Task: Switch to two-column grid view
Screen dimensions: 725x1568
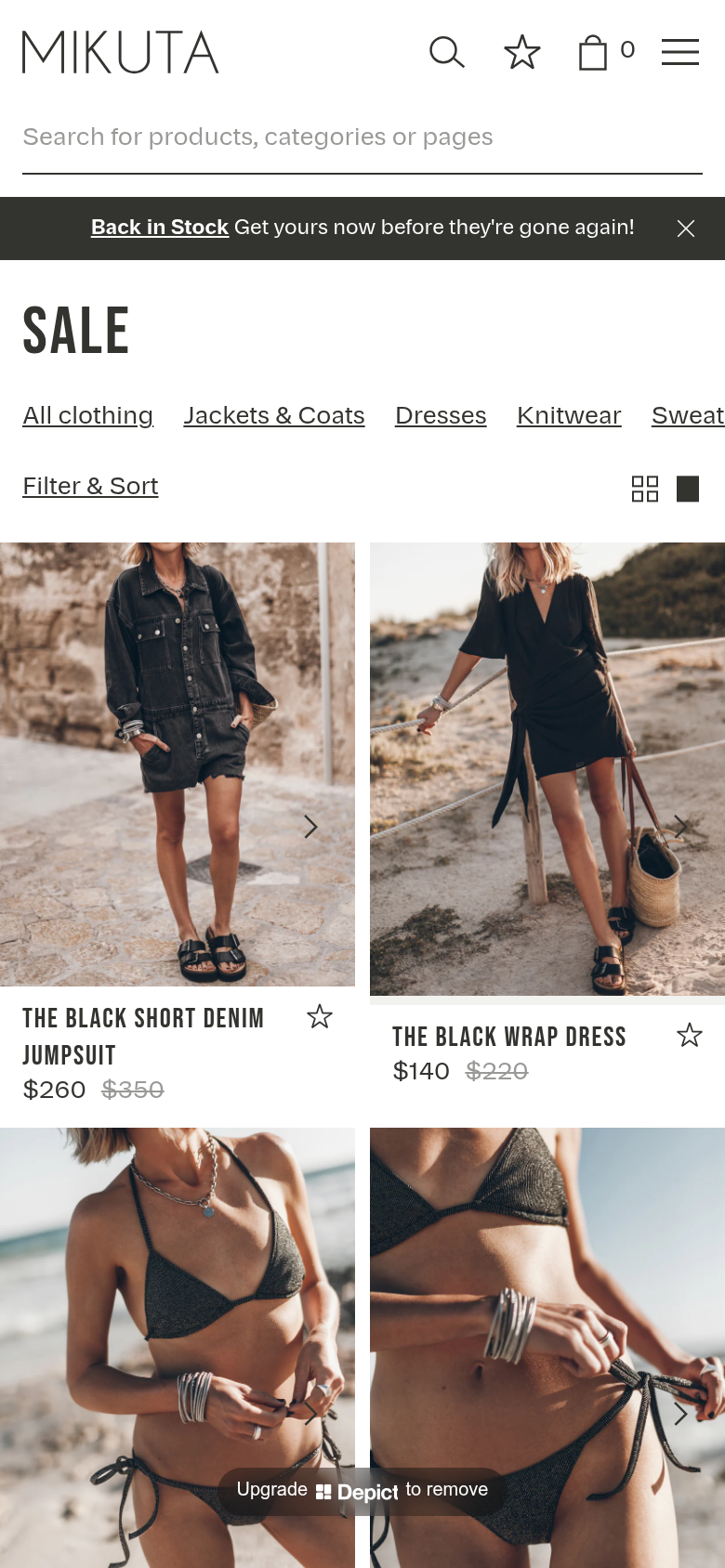Action: pos(645,489)
